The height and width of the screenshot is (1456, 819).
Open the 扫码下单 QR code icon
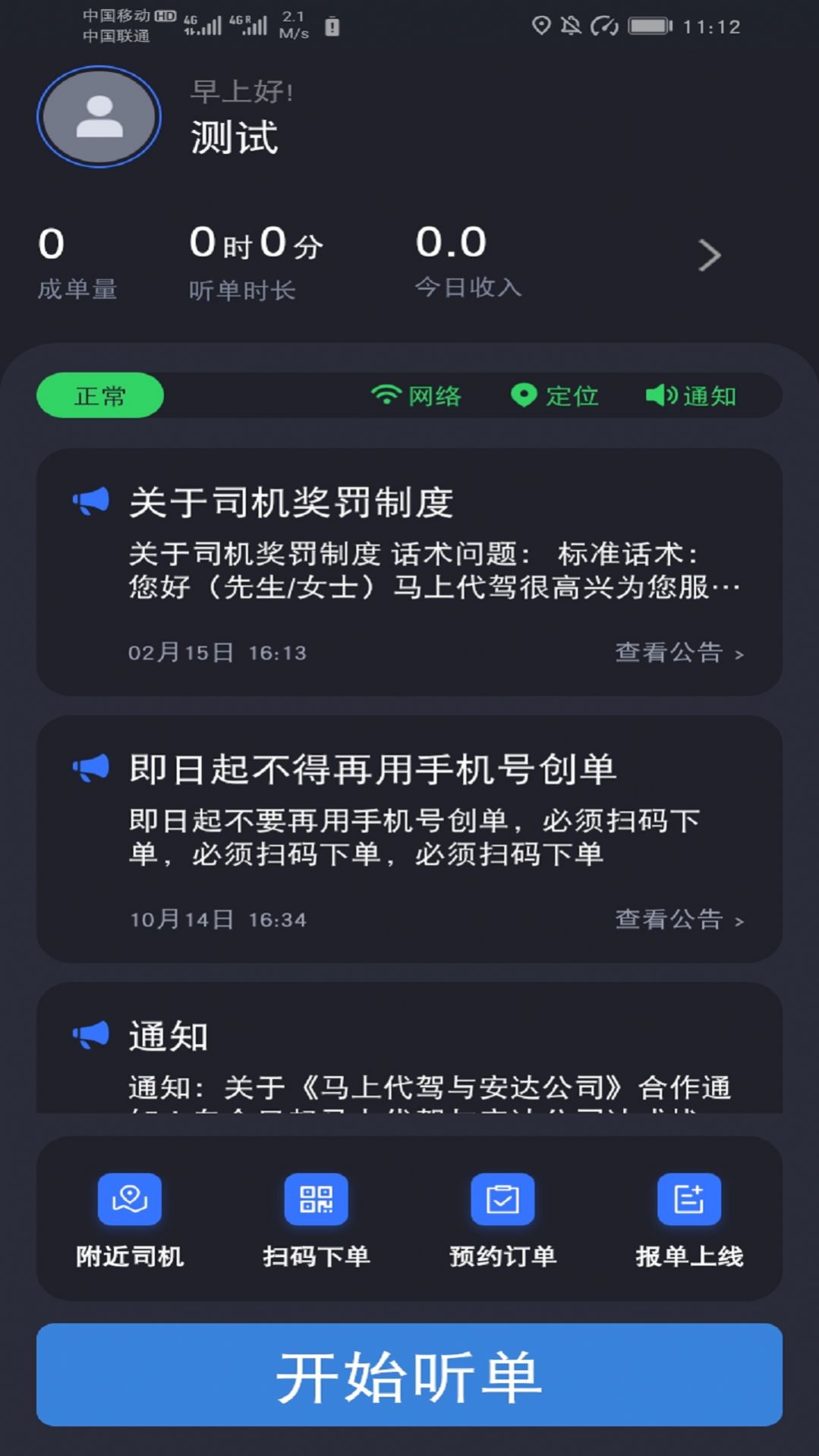(x=316, y=1200)
